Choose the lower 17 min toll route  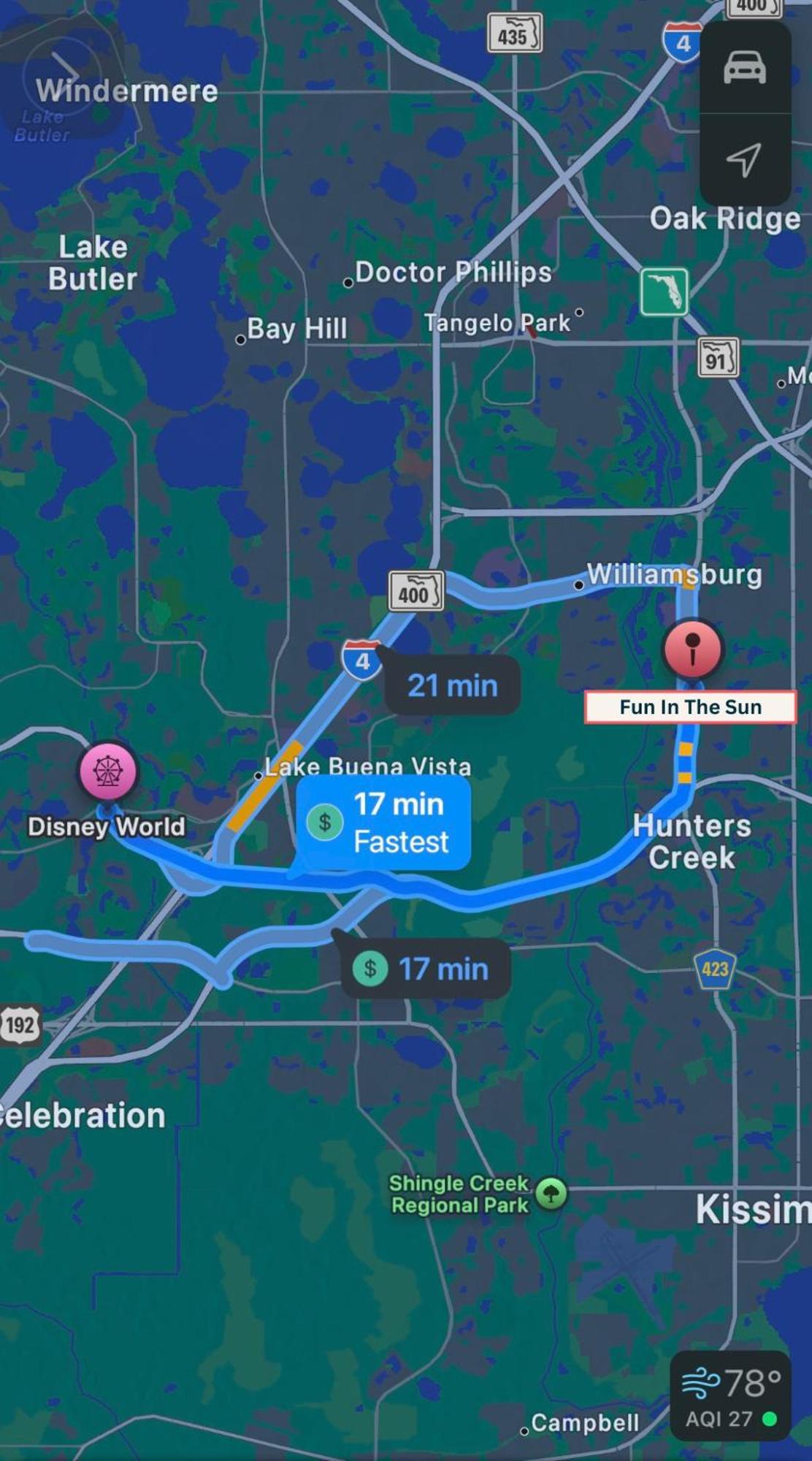click(426, 969)
